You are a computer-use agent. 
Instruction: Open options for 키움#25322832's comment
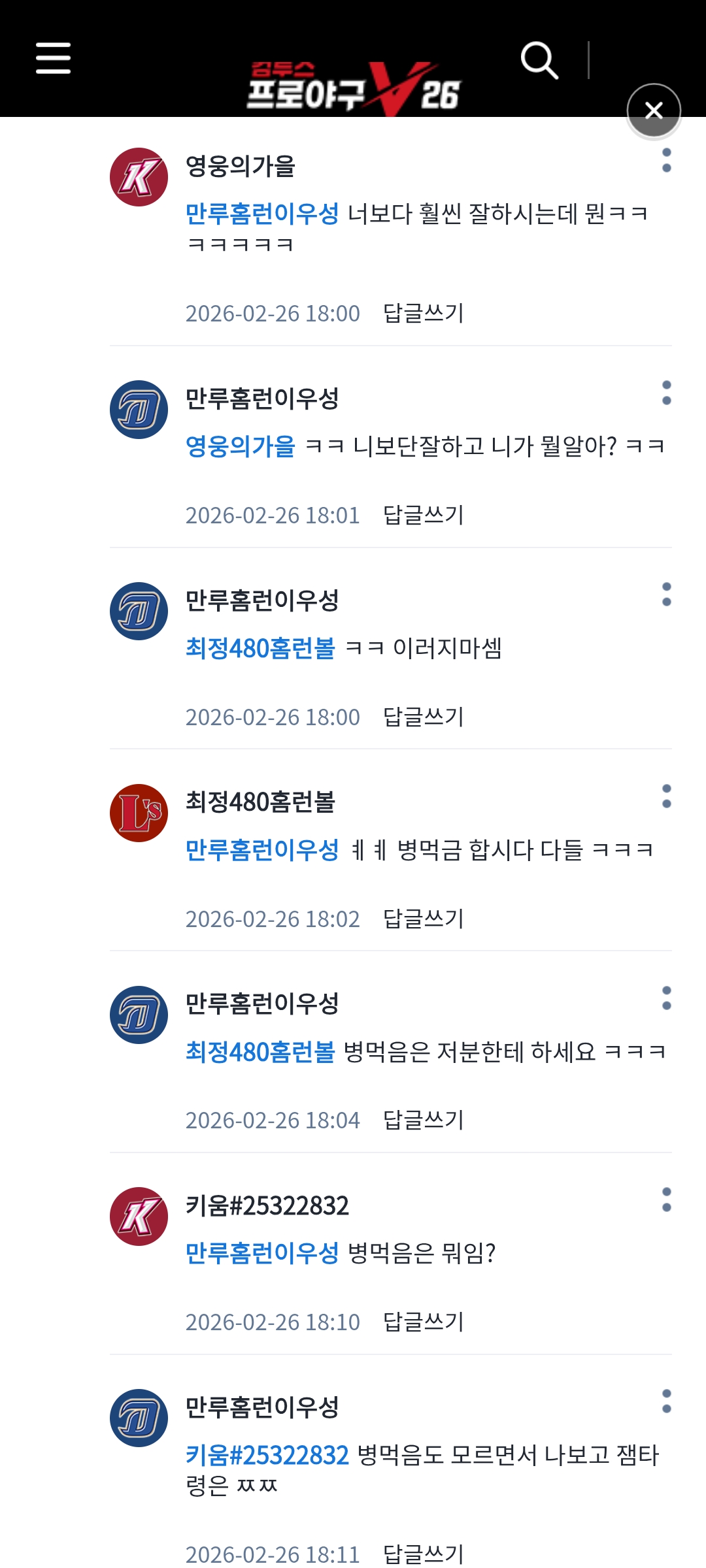666,1200
